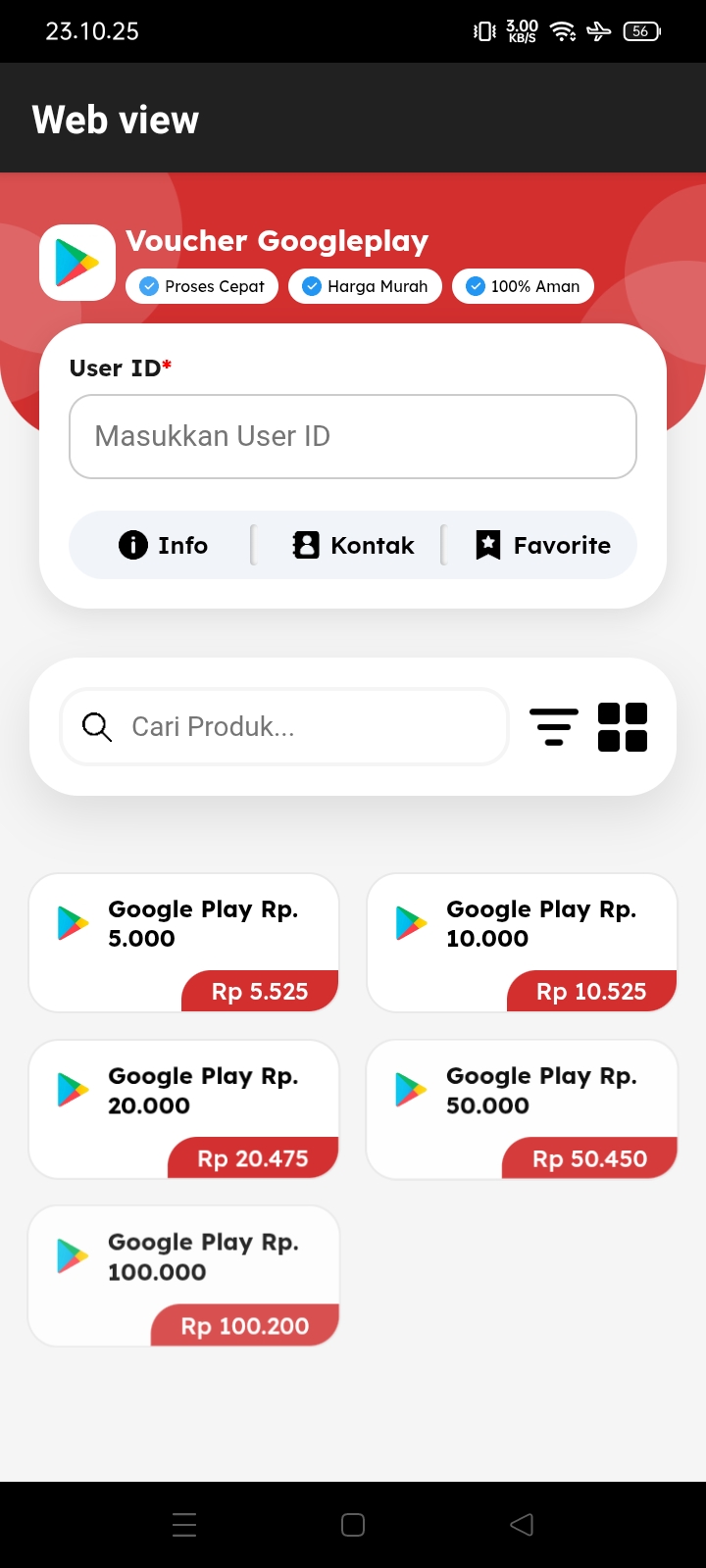Switch layout with the grid view icon
Screen dimensions: 706x1568
(x=623, y=727)
